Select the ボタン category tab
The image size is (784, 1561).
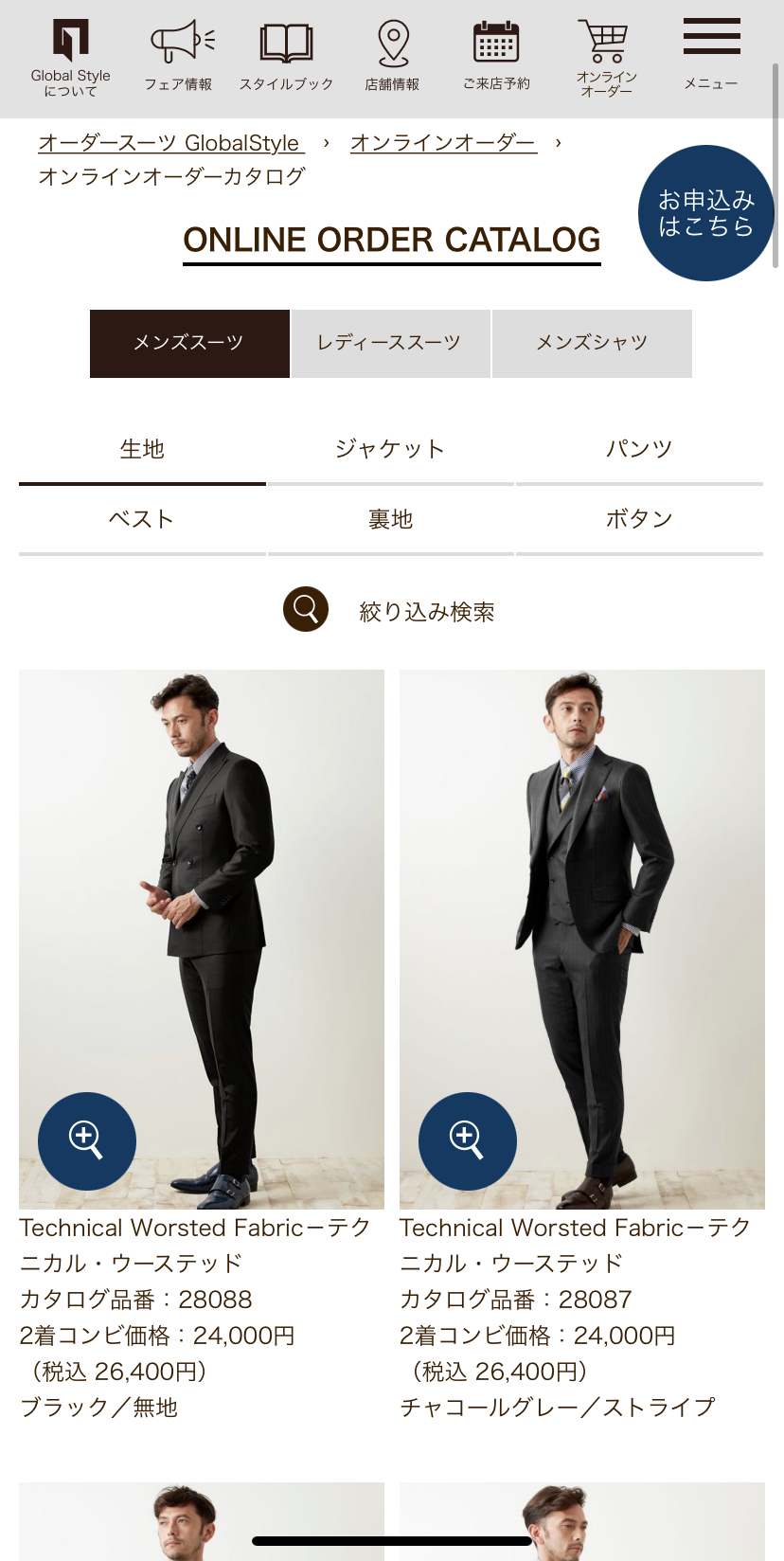pos(639,519)
